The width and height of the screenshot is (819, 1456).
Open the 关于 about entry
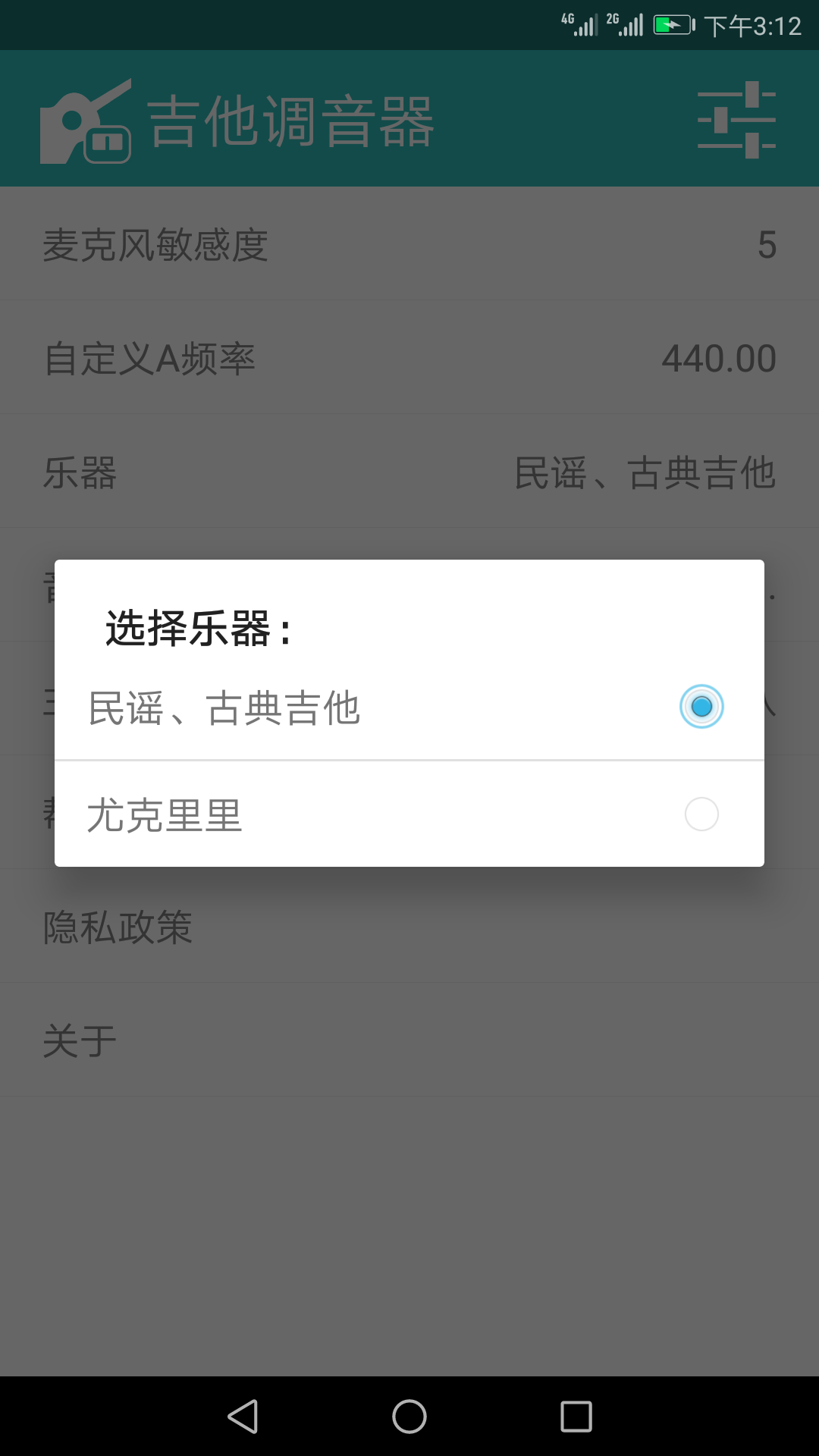[78, 1040]
